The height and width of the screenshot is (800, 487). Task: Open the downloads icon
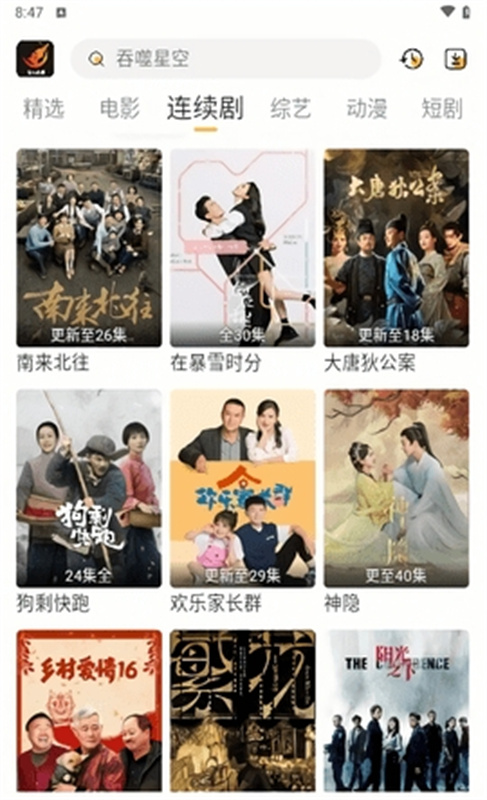pyautogui.click(x=455, y=59)
